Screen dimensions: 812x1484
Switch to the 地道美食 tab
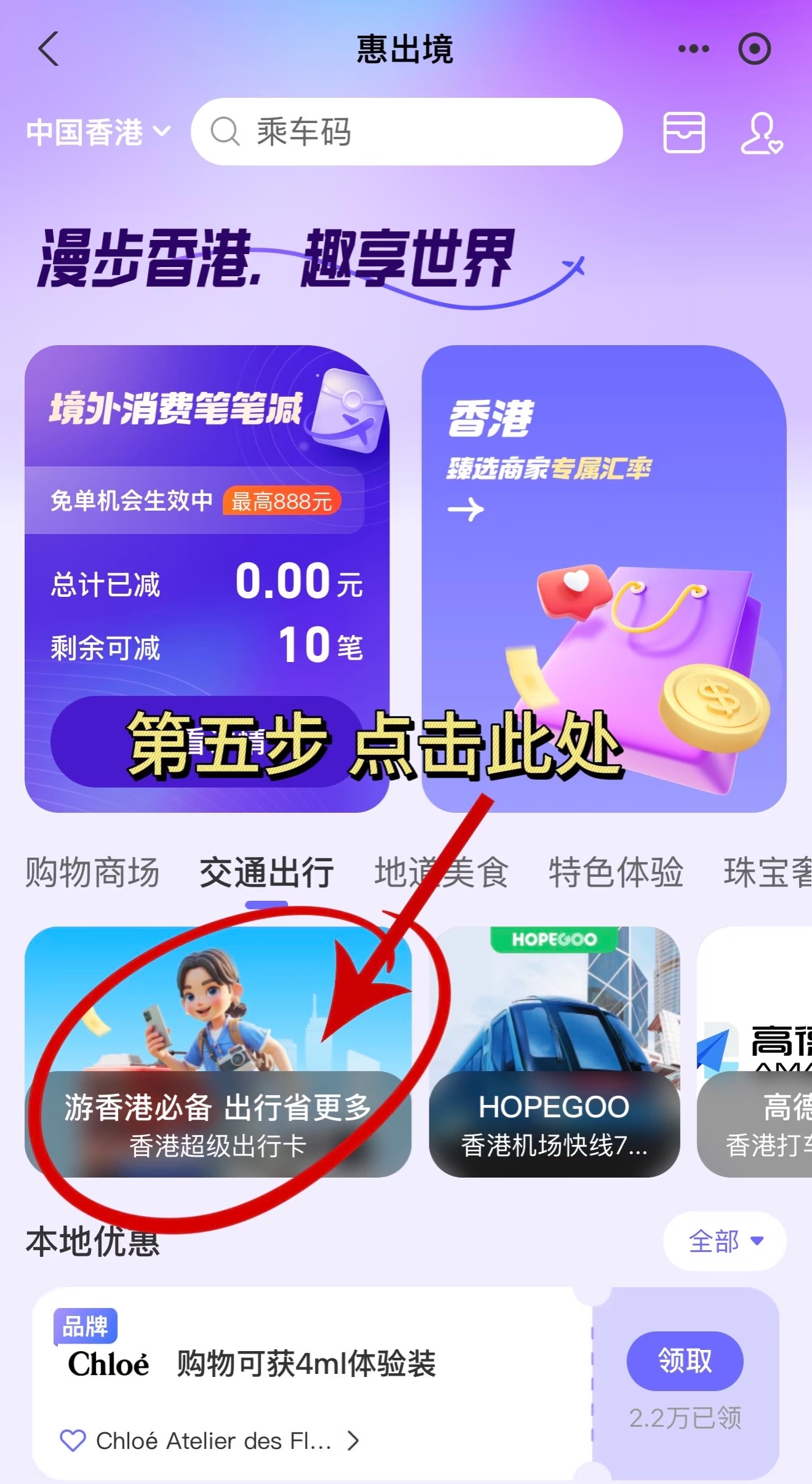pyautogui.click(x=441, y=872)
